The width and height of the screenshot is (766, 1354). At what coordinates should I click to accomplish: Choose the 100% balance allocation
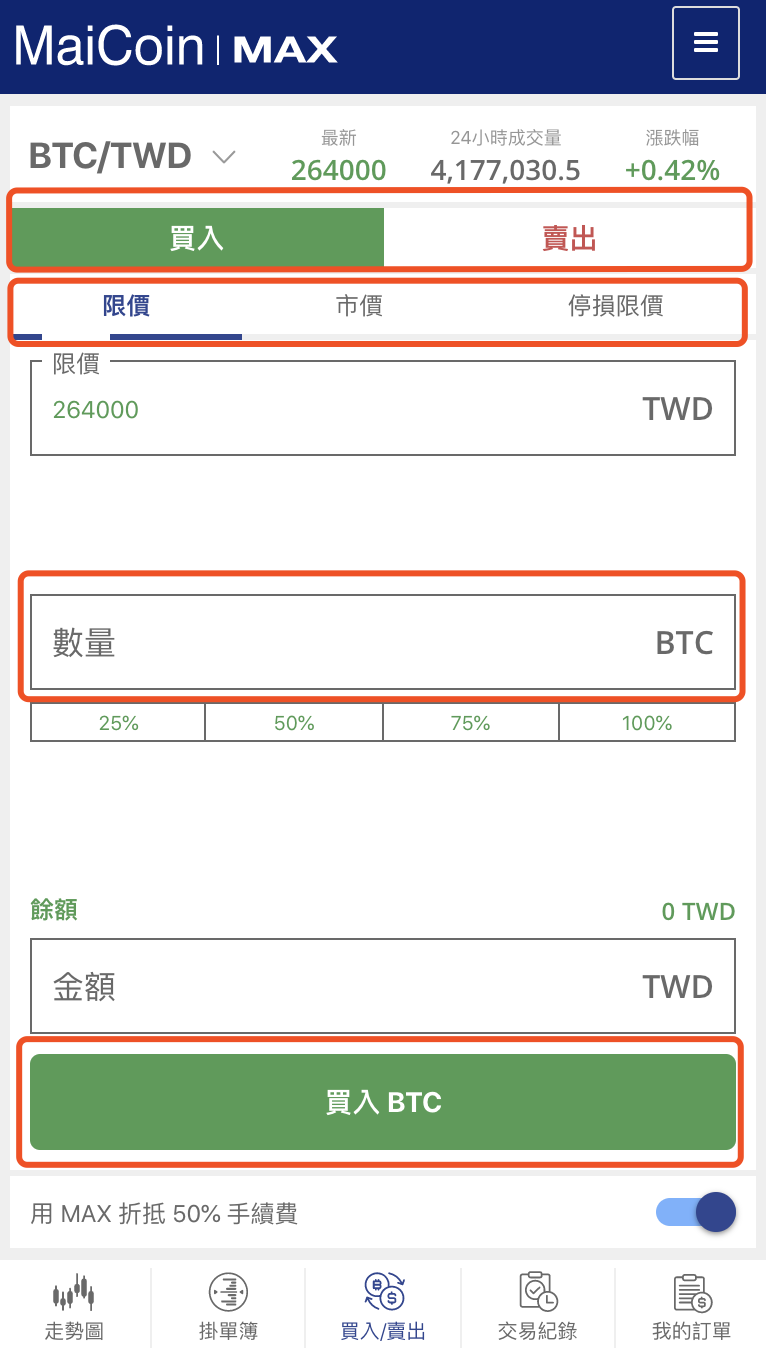(646, 722)
